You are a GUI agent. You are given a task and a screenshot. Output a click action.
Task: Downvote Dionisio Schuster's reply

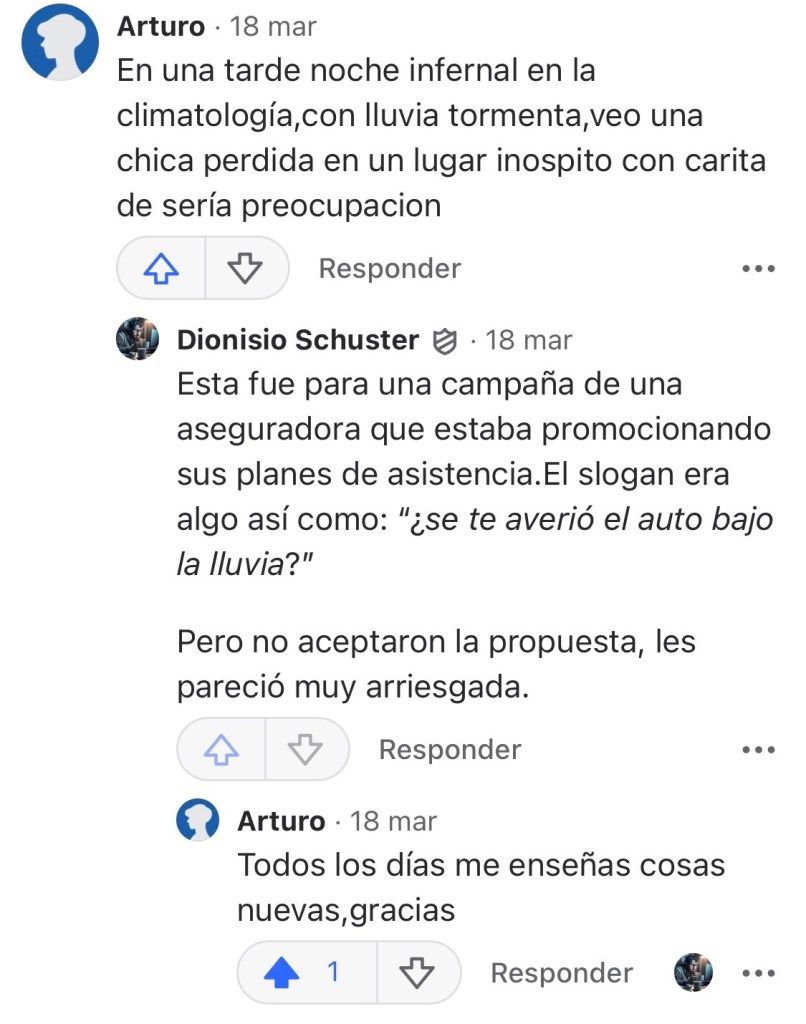coord(305,749)
